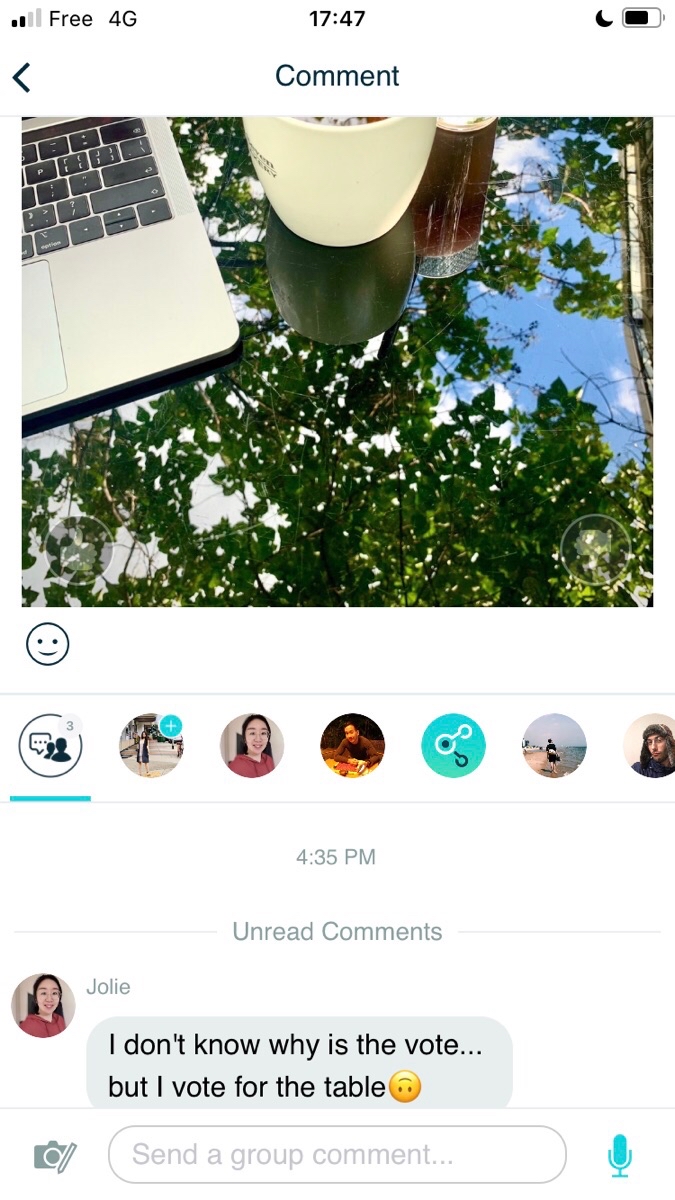Image resolution: width=675 pixels, height=1200 pixels.
Task: Select the group comments tab
Action: pyautogui.click(x=50, y=746)
